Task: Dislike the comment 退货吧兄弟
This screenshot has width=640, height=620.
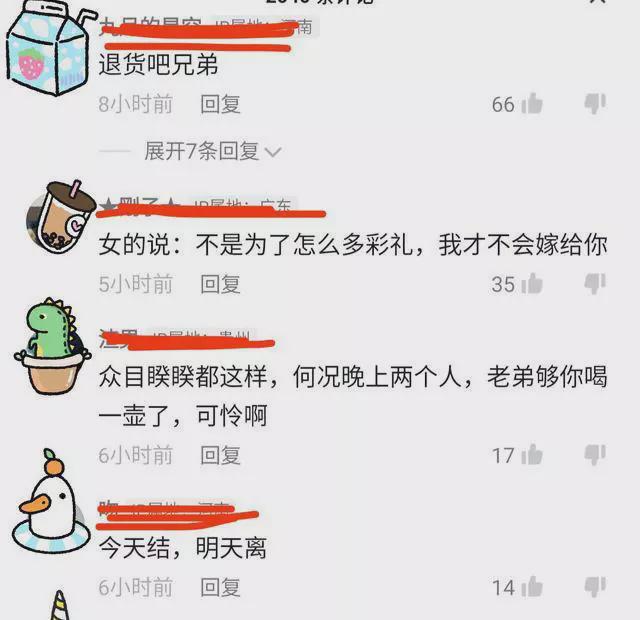Action: 595,104
